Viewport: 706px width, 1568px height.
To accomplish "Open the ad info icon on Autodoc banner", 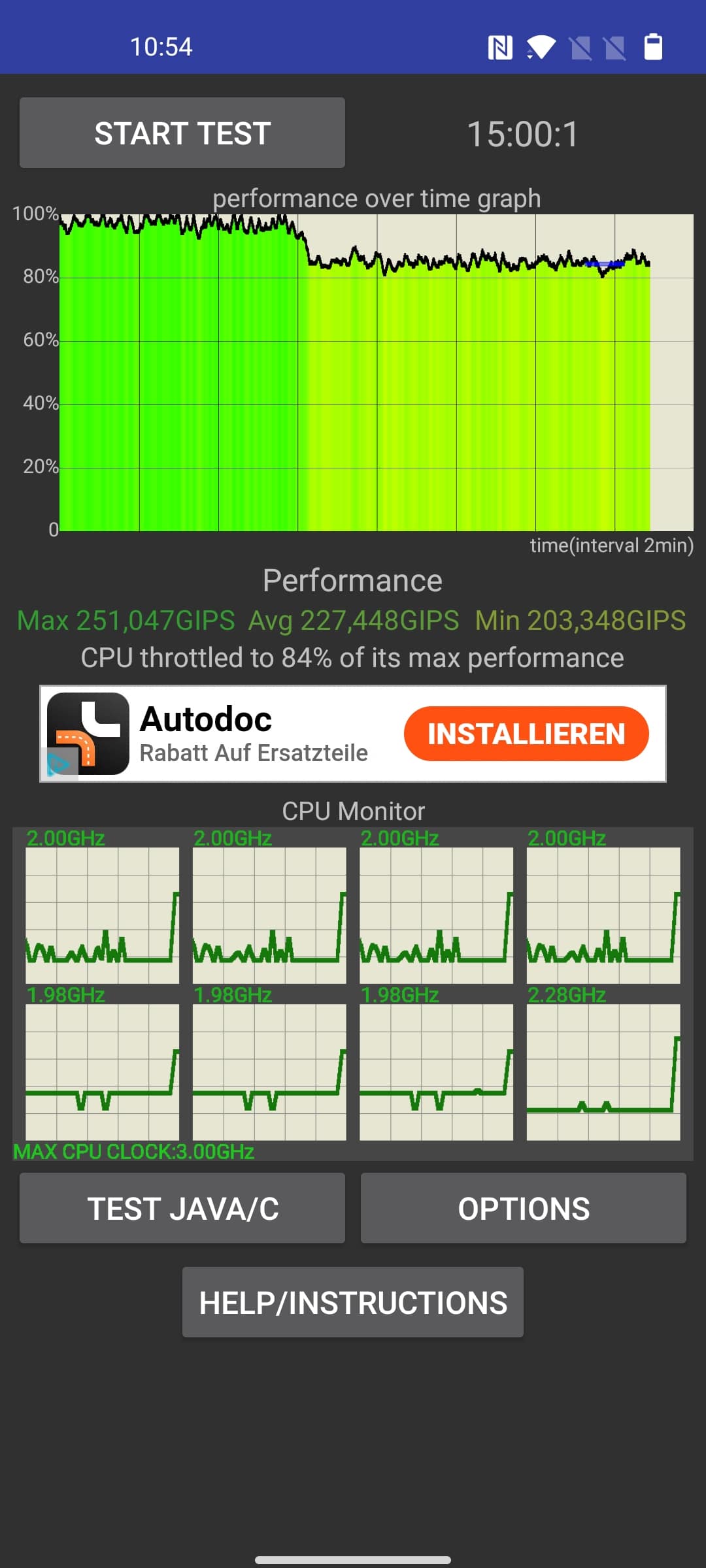I will [x=59, y=764].
